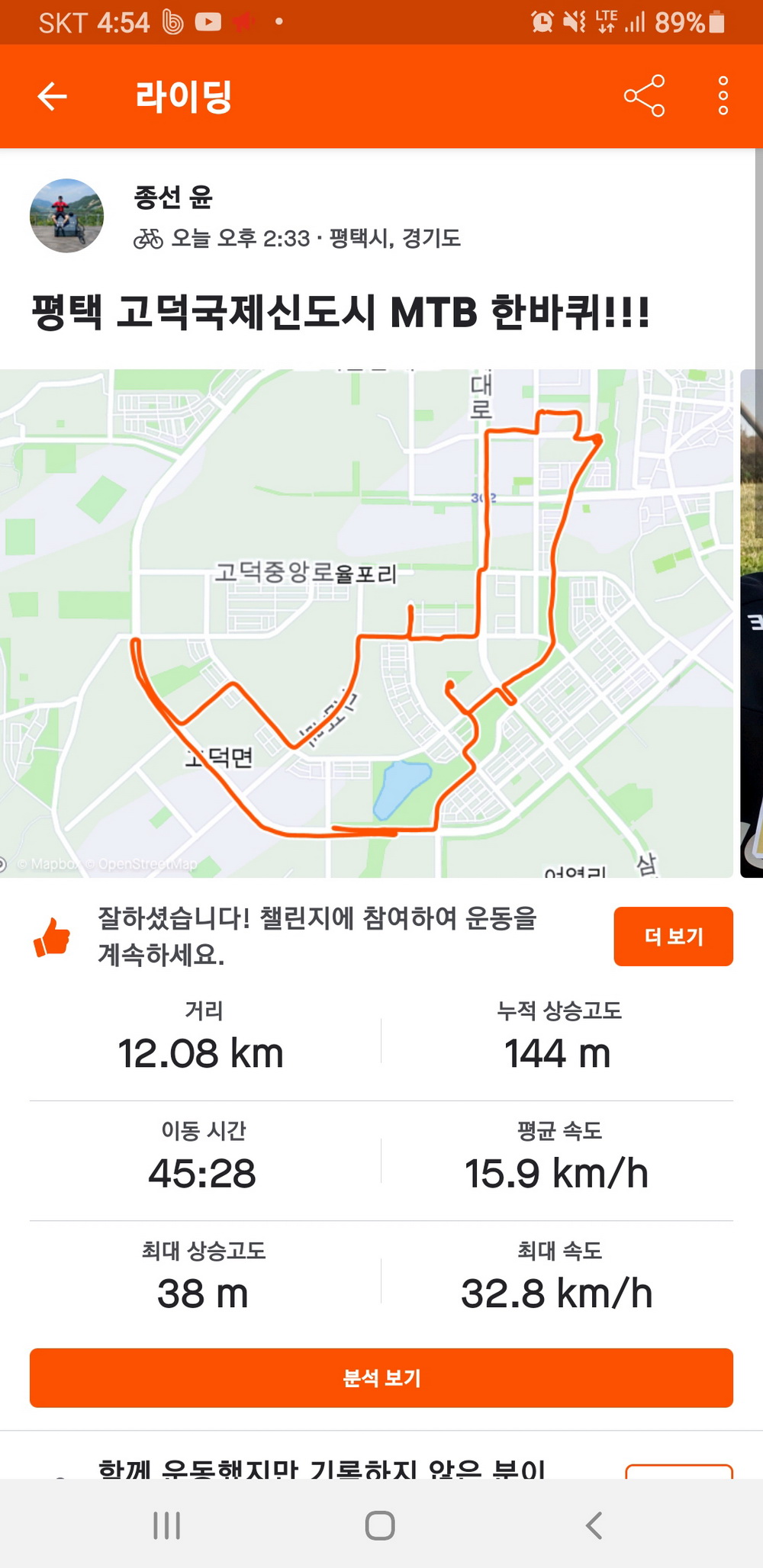
Task: Open the recent apps button
Action: point(167,1525)
